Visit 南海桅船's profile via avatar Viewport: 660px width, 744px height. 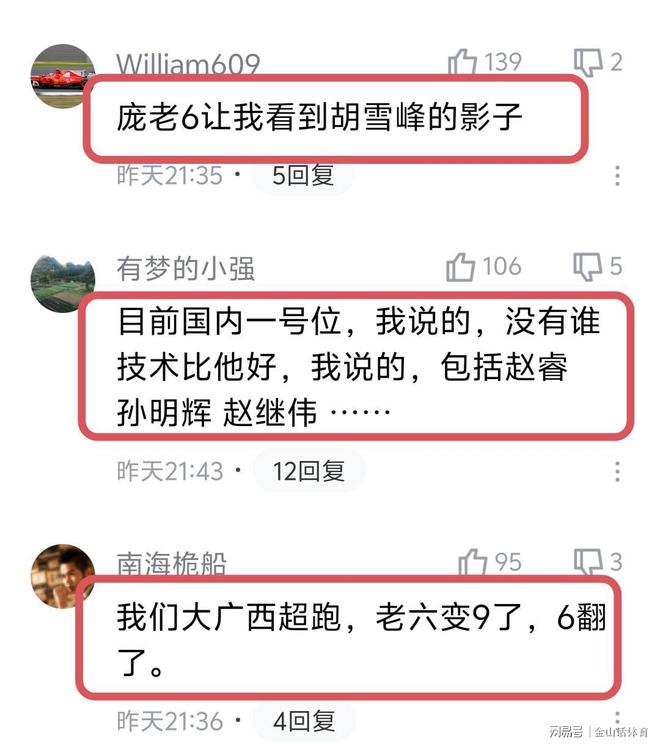click(62, 575)
